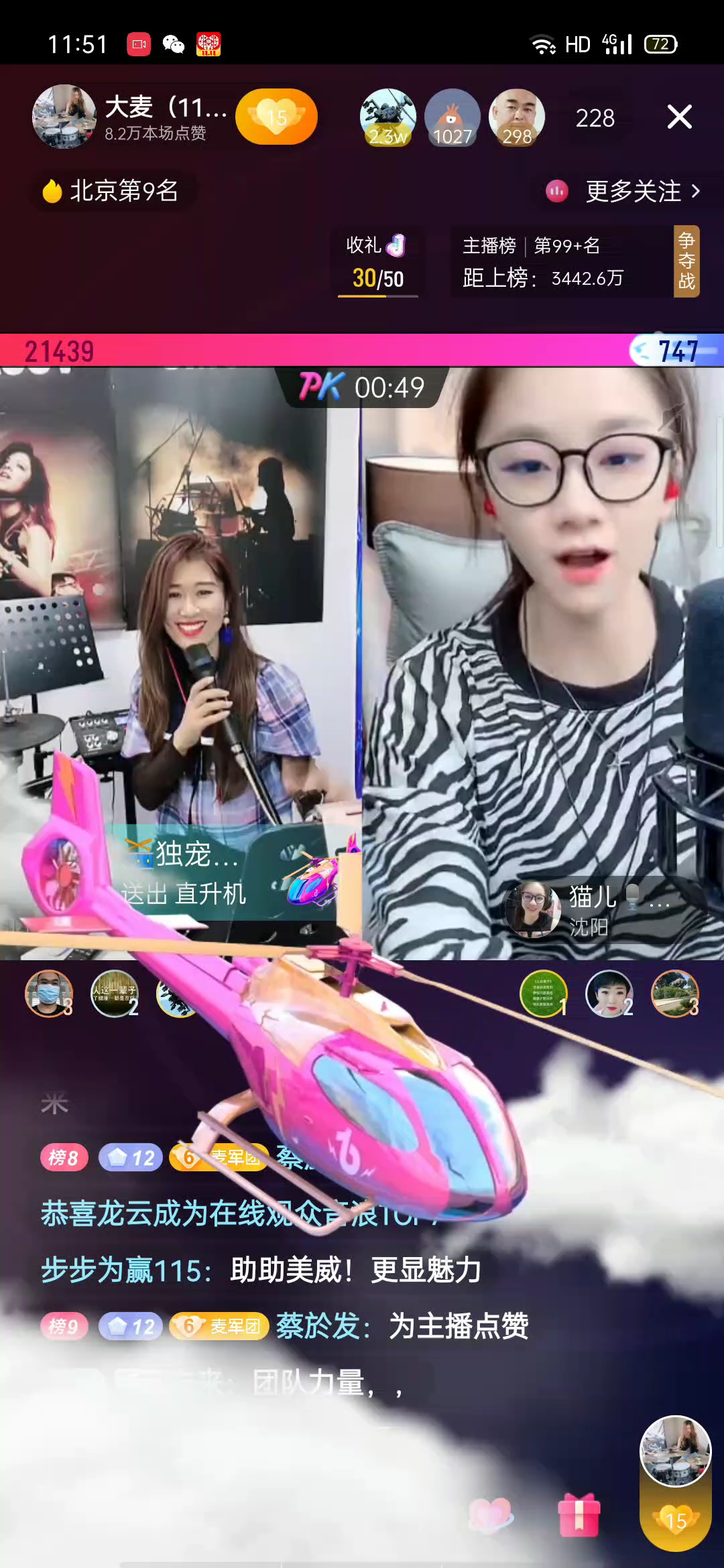Image resolution: width=724 pixels, height=1568 pixels.
Task: Open the 228 online viewers list
Action: click(x=595, y=118)
